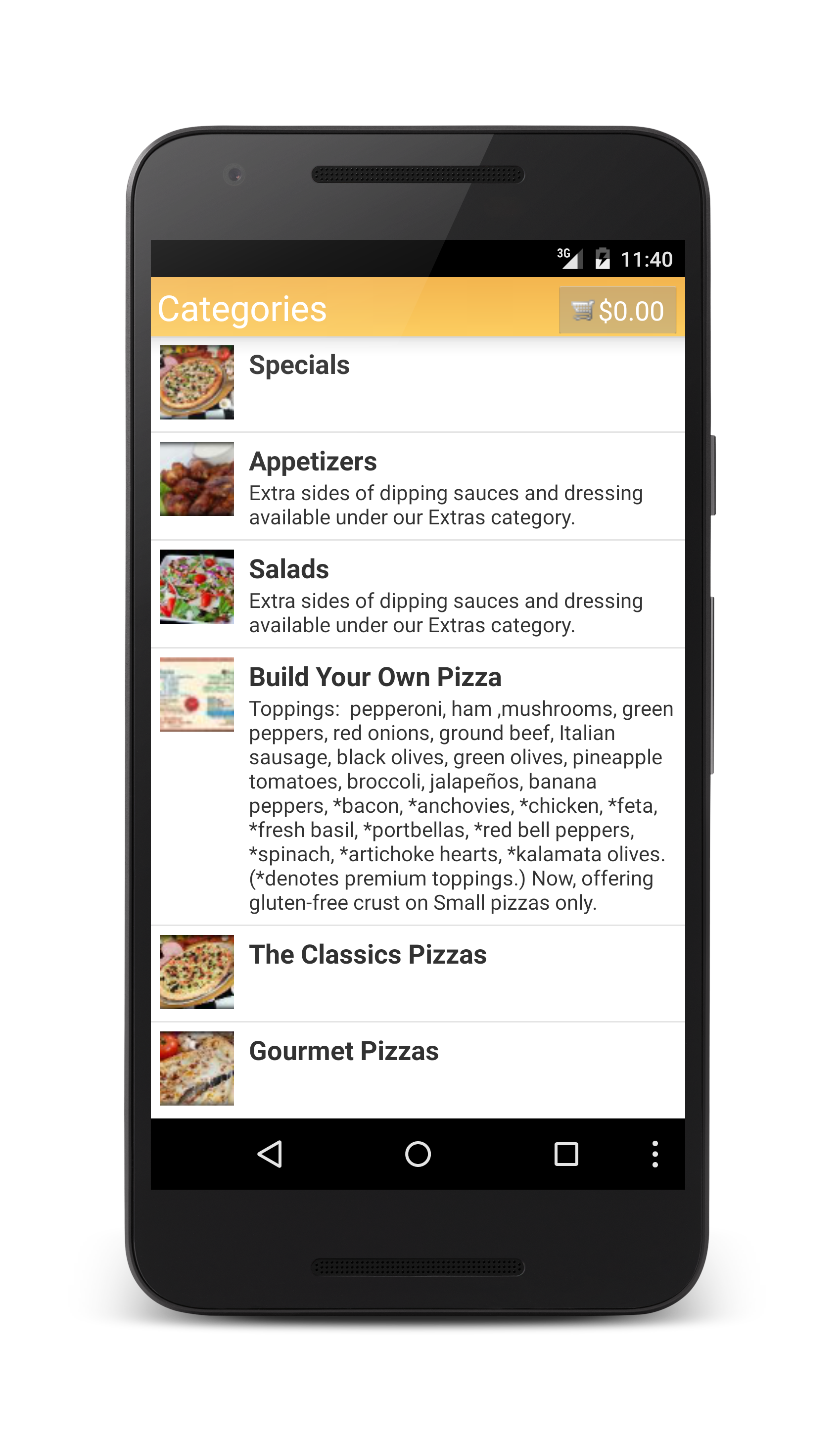Go to Gourmet Pizzas
This screenshot has height=1440, width=840.
point(417,1068)
